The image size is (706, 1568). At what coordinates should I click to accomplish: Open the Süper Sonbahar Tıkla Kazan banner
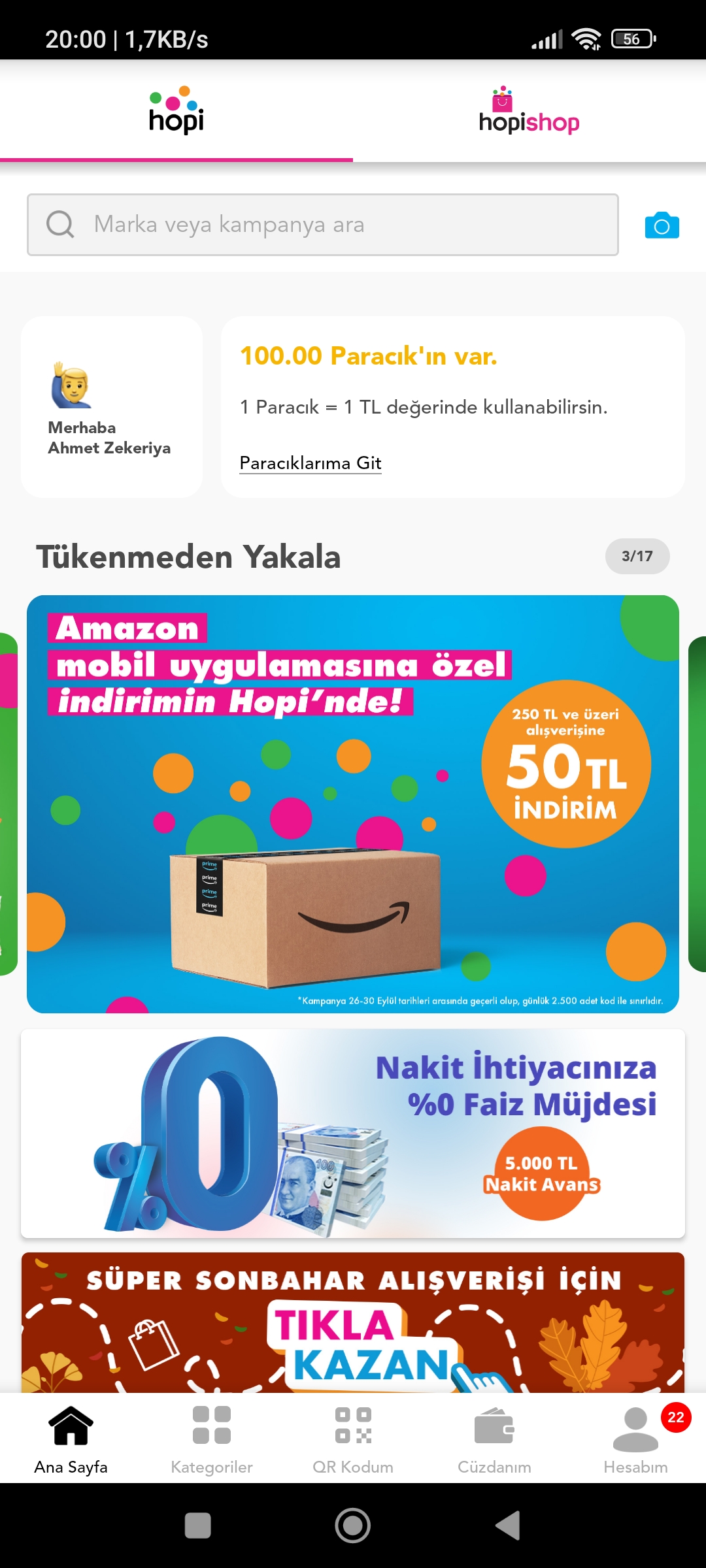[353, 1322]
